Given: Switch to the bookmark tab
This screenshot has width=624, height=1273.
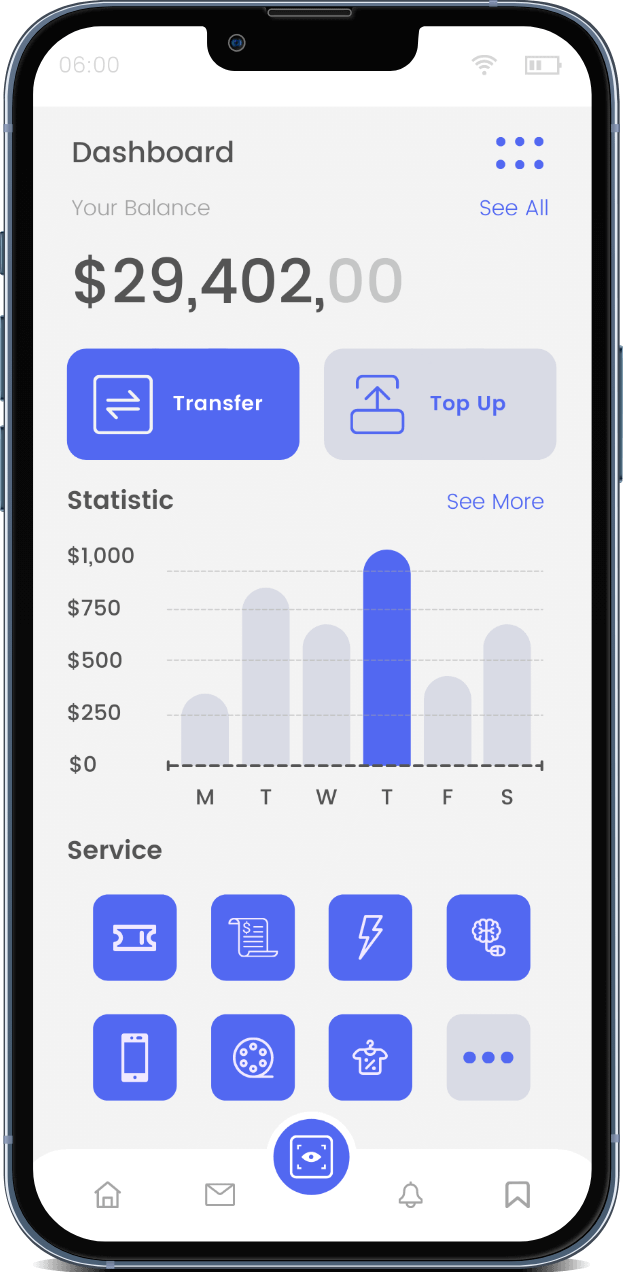Looking at the screenshot, I should pyautogui.click(x=517, y=1194).
